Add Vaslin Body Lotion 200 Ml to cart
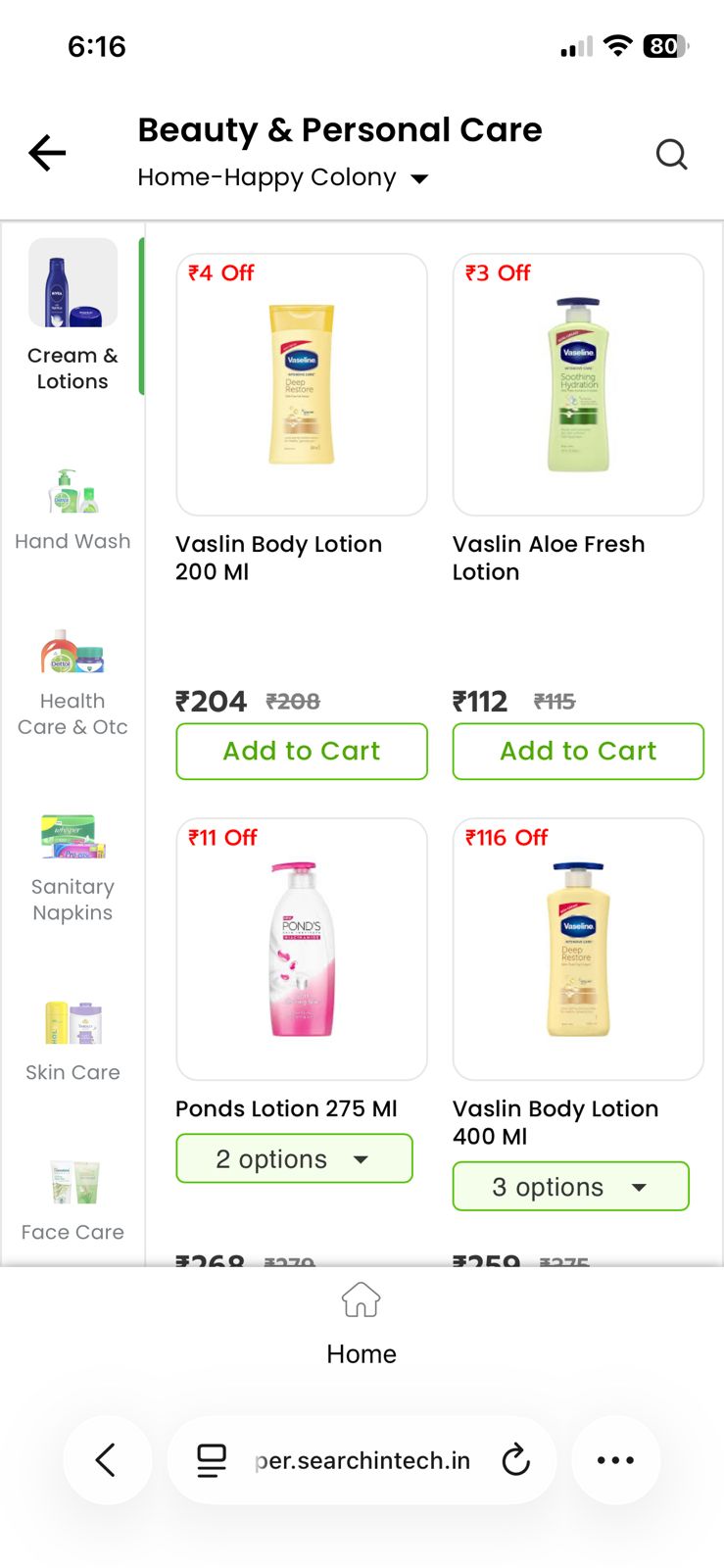The width and height of the screenshot is (724, 1568). coord(302,751)
